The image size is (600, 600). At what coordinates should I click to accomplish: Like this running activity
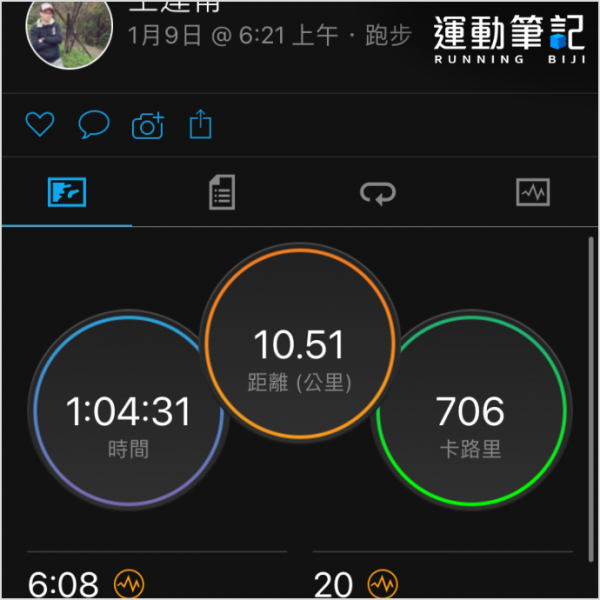pos(40,124)
